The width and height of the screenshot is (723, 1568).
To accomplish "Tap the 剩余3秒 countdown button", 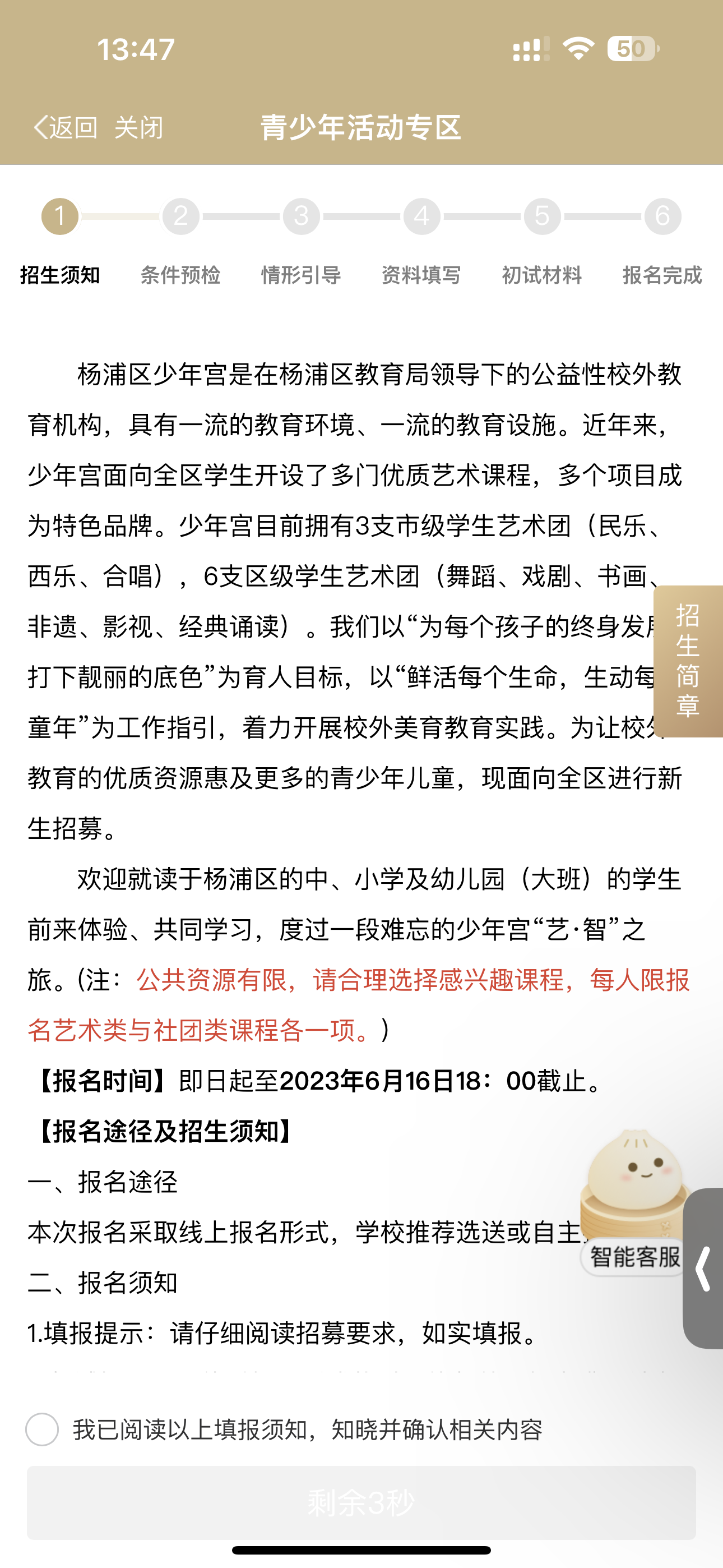I will 361,1502.
